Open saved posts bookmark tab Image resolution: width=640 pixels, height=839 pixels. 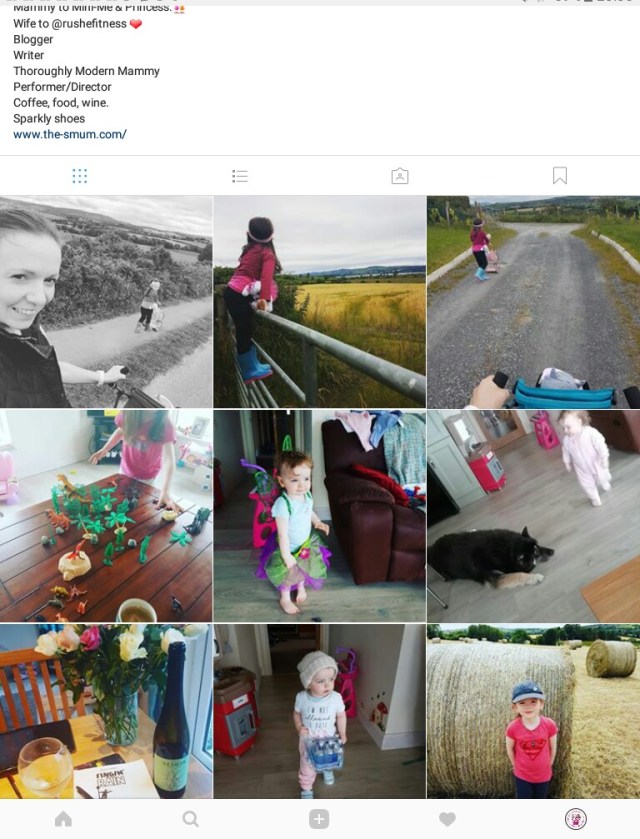tap(560, 176)
